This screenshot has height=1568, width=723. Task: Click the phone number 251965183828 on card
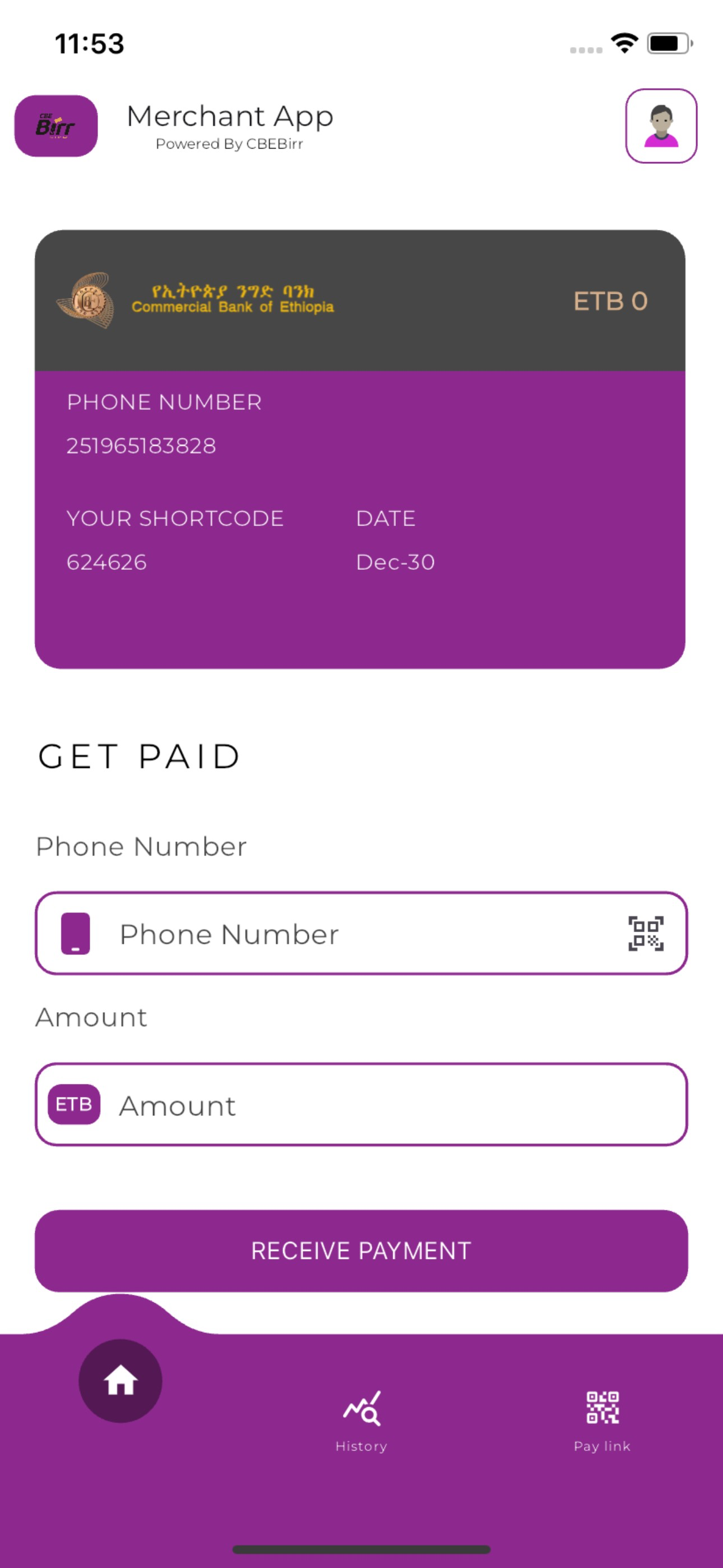[141, 445]
